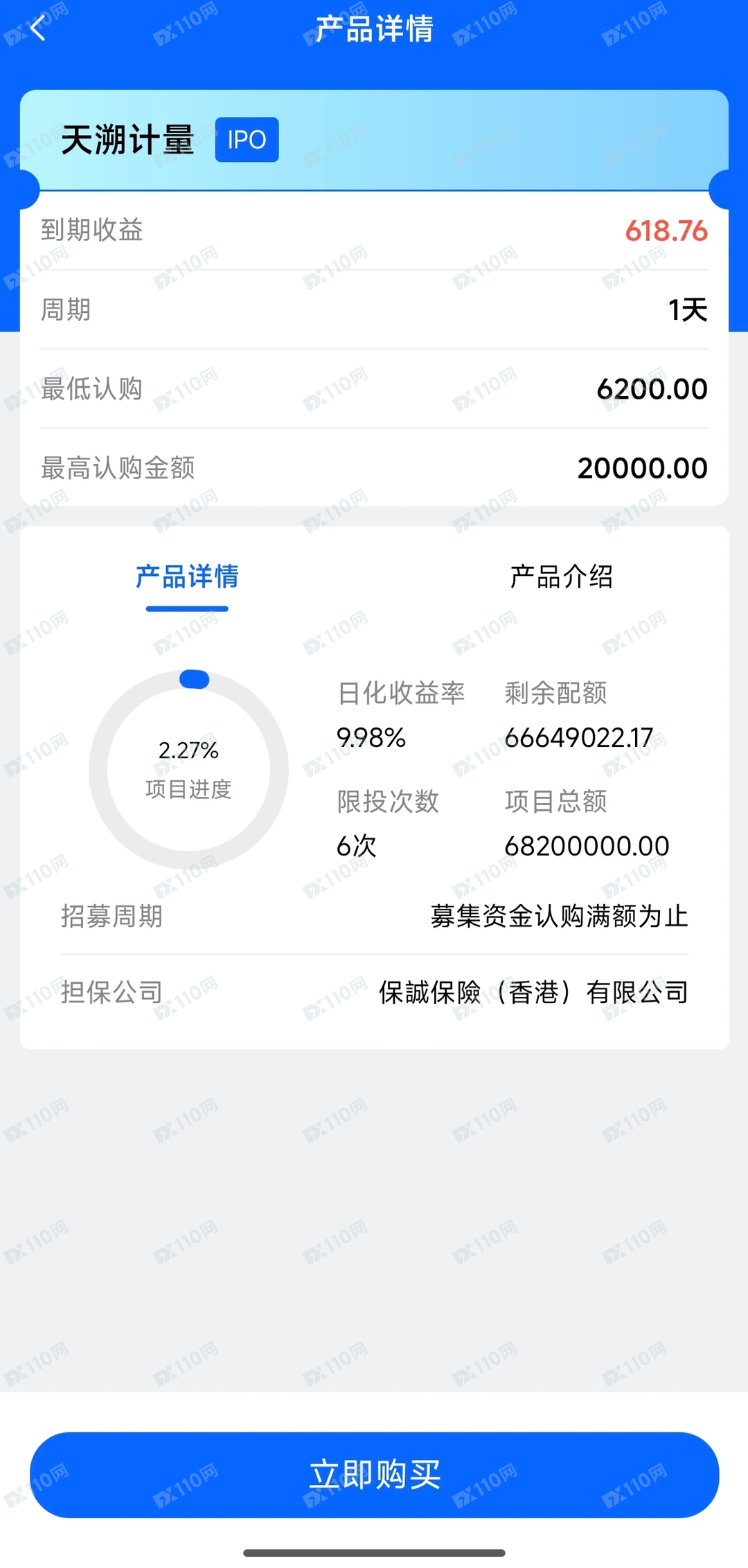Tap the 立即购买 purchase button
This screenshot has height=1568, width=748.
click(x=374, y=1472)
